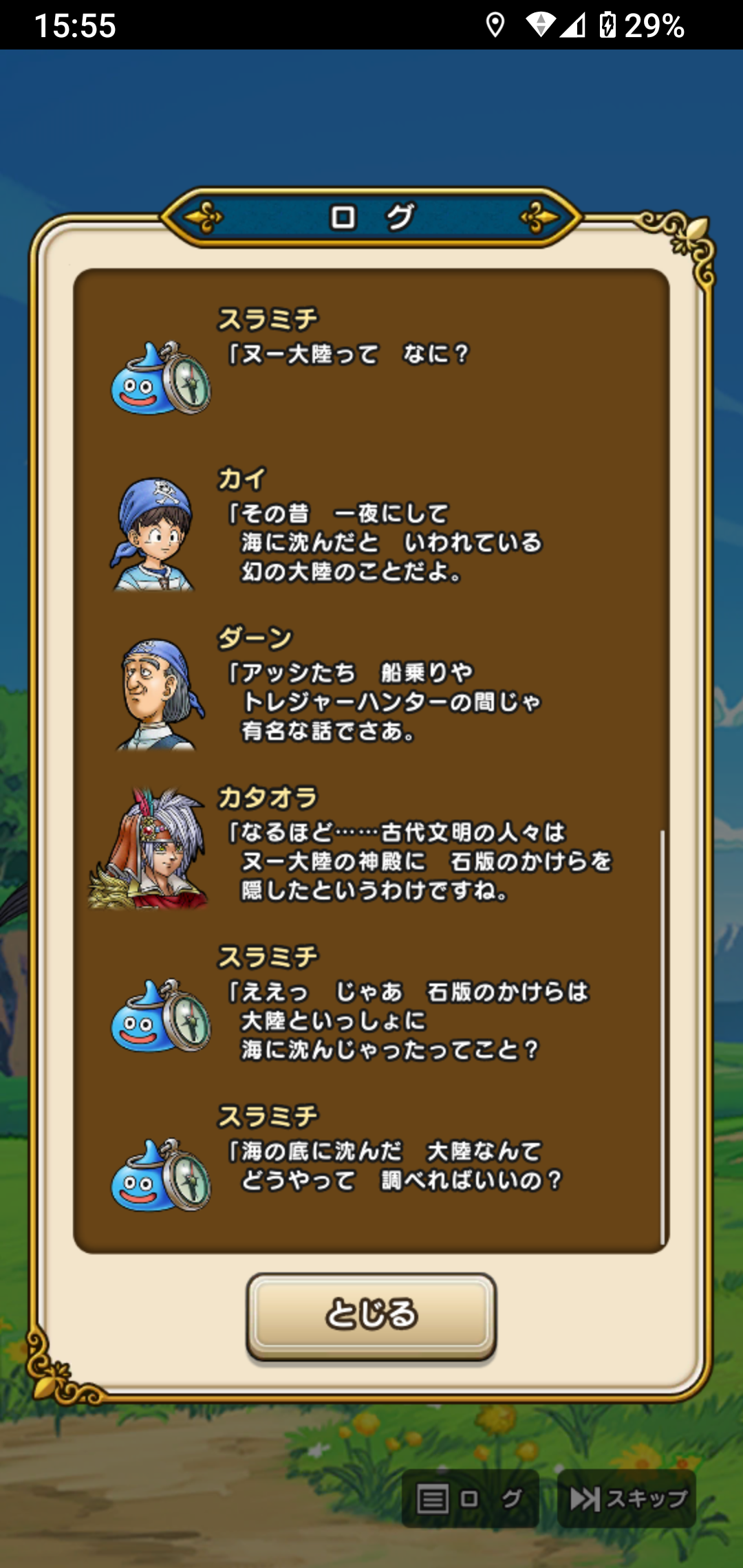This screenshot has height=1568, width=743.
Task: Skip the dialogue with スキップ
Action: point(627,1499)
